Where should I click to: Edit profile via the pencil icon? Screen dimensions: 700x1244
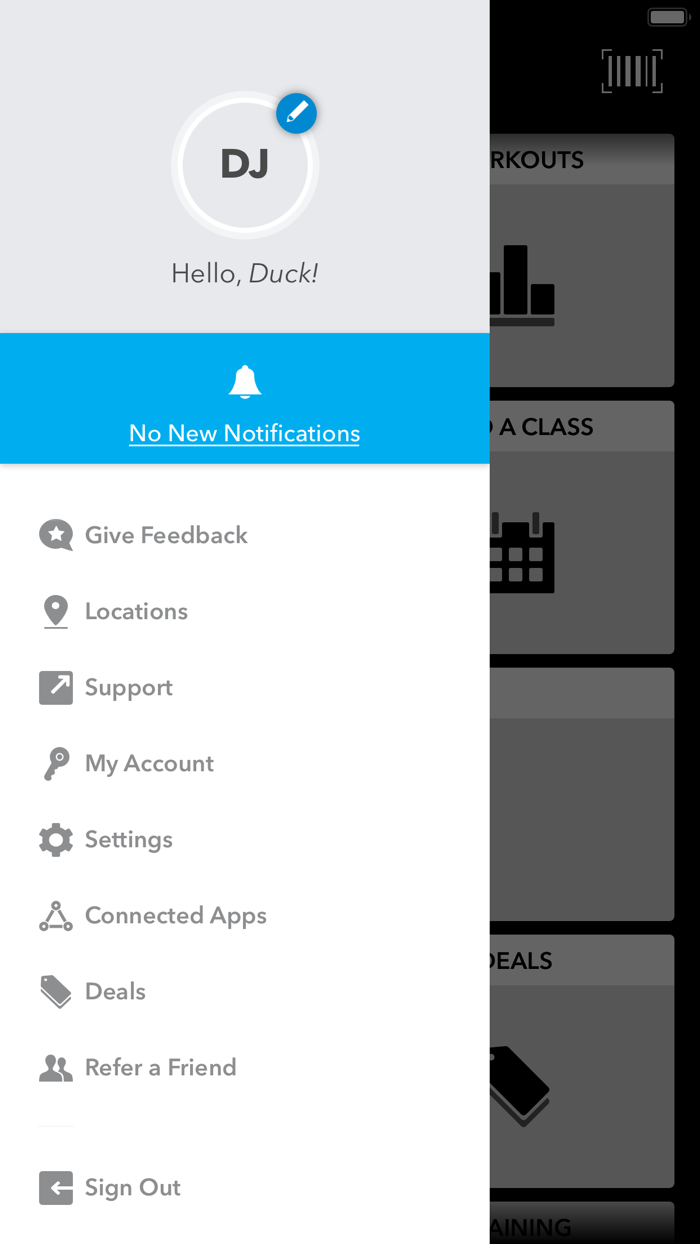click(296, 114)
